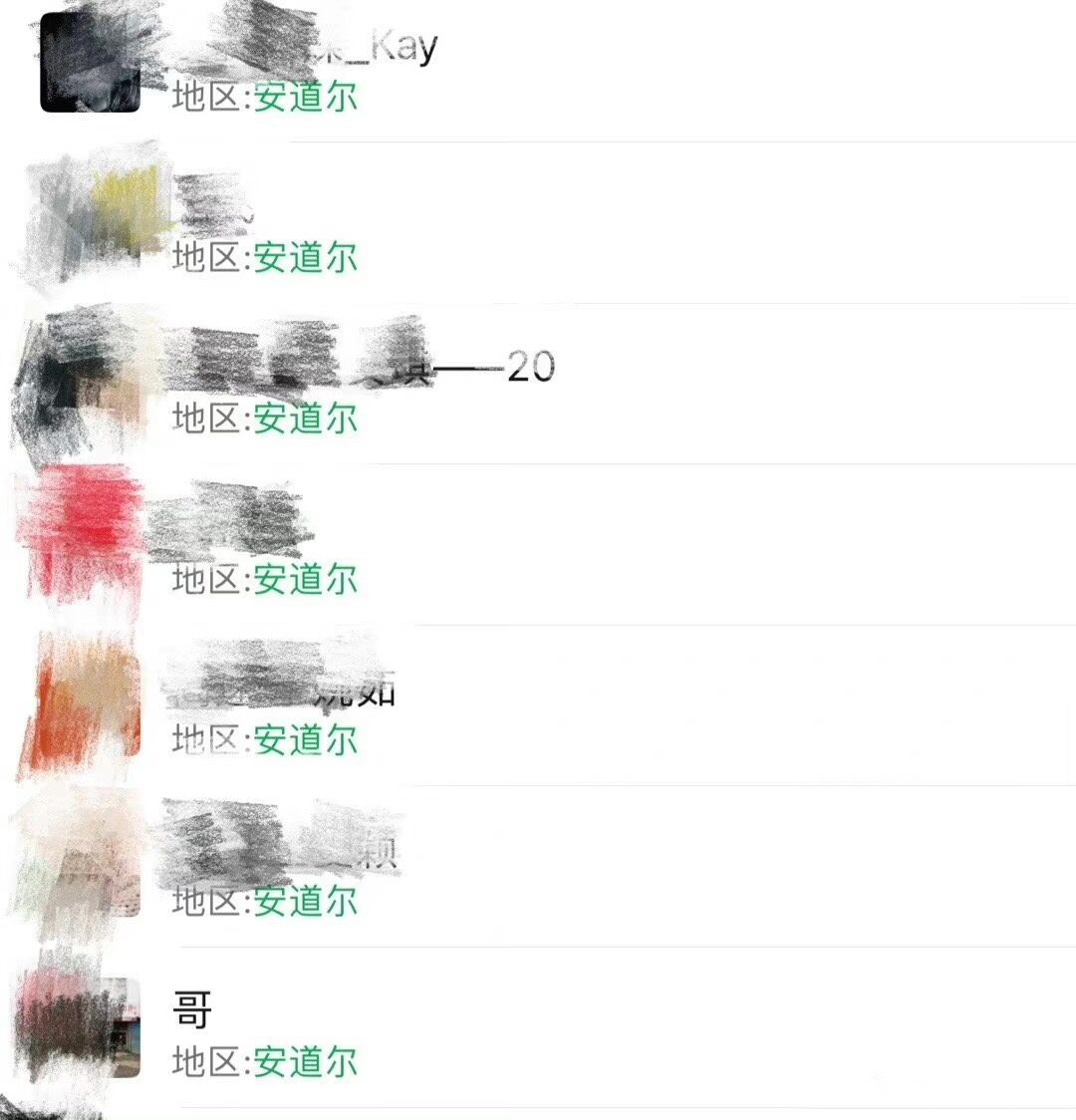Tap "安道尔" under the contact ending "如"
Screen dimensions: 1076x1120
pyautogui.click(x=304, y=740)
